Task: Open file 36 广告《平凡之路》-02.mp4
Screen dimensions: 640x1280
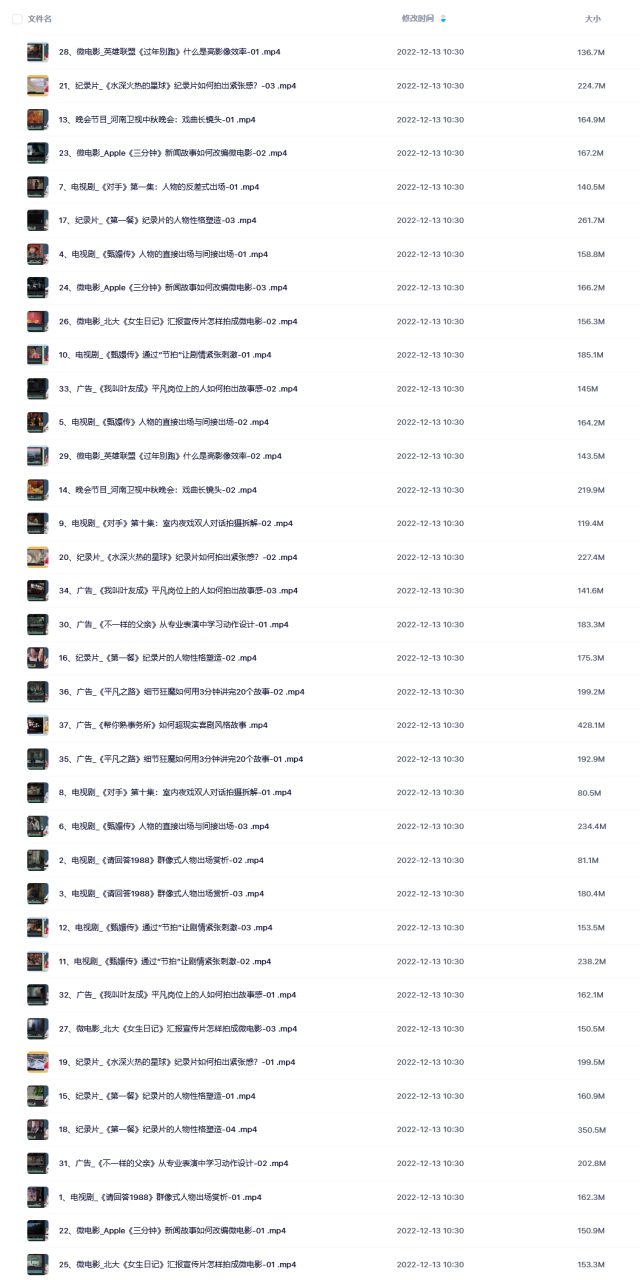Action: (181, 692)
